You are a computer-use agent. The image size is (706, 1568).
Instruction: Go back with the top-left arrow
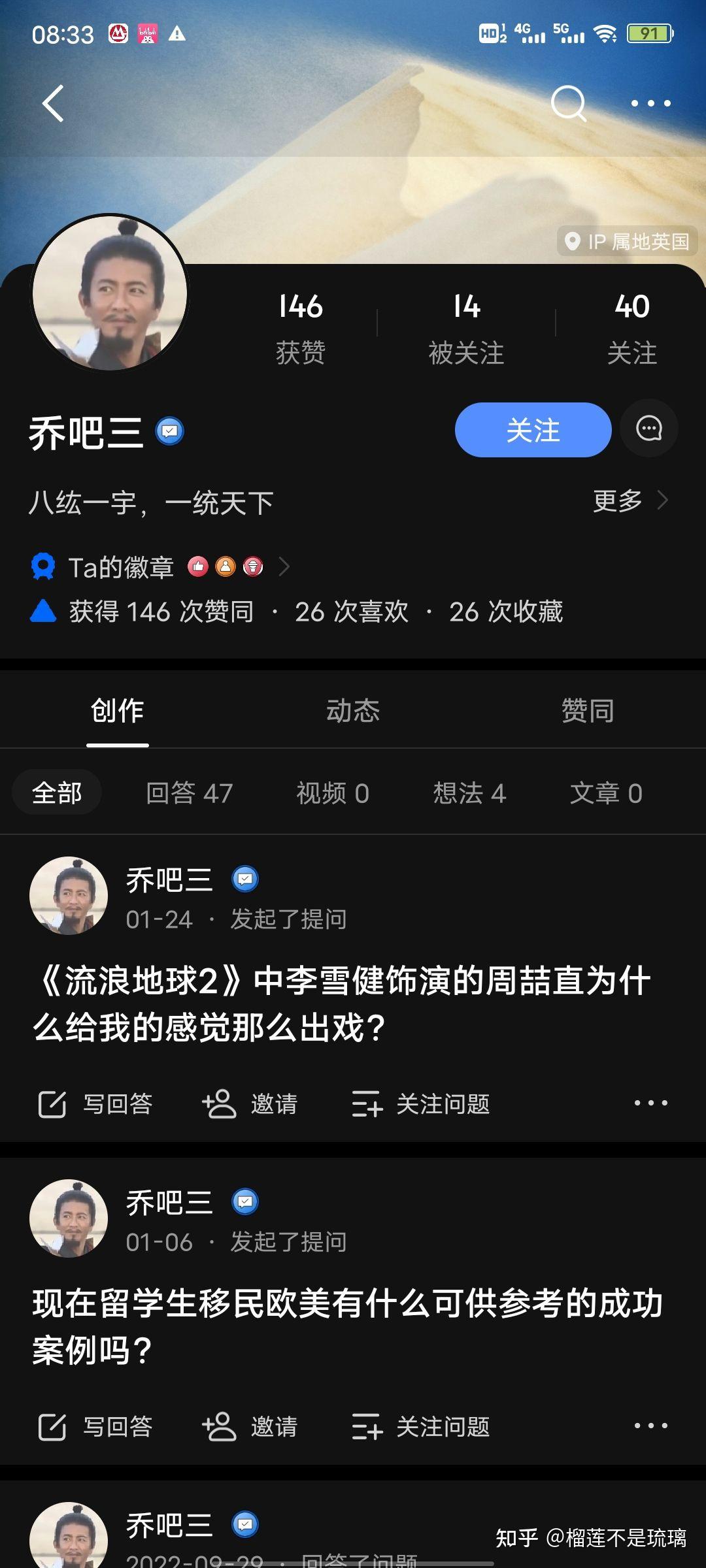[x=53, y=103]
